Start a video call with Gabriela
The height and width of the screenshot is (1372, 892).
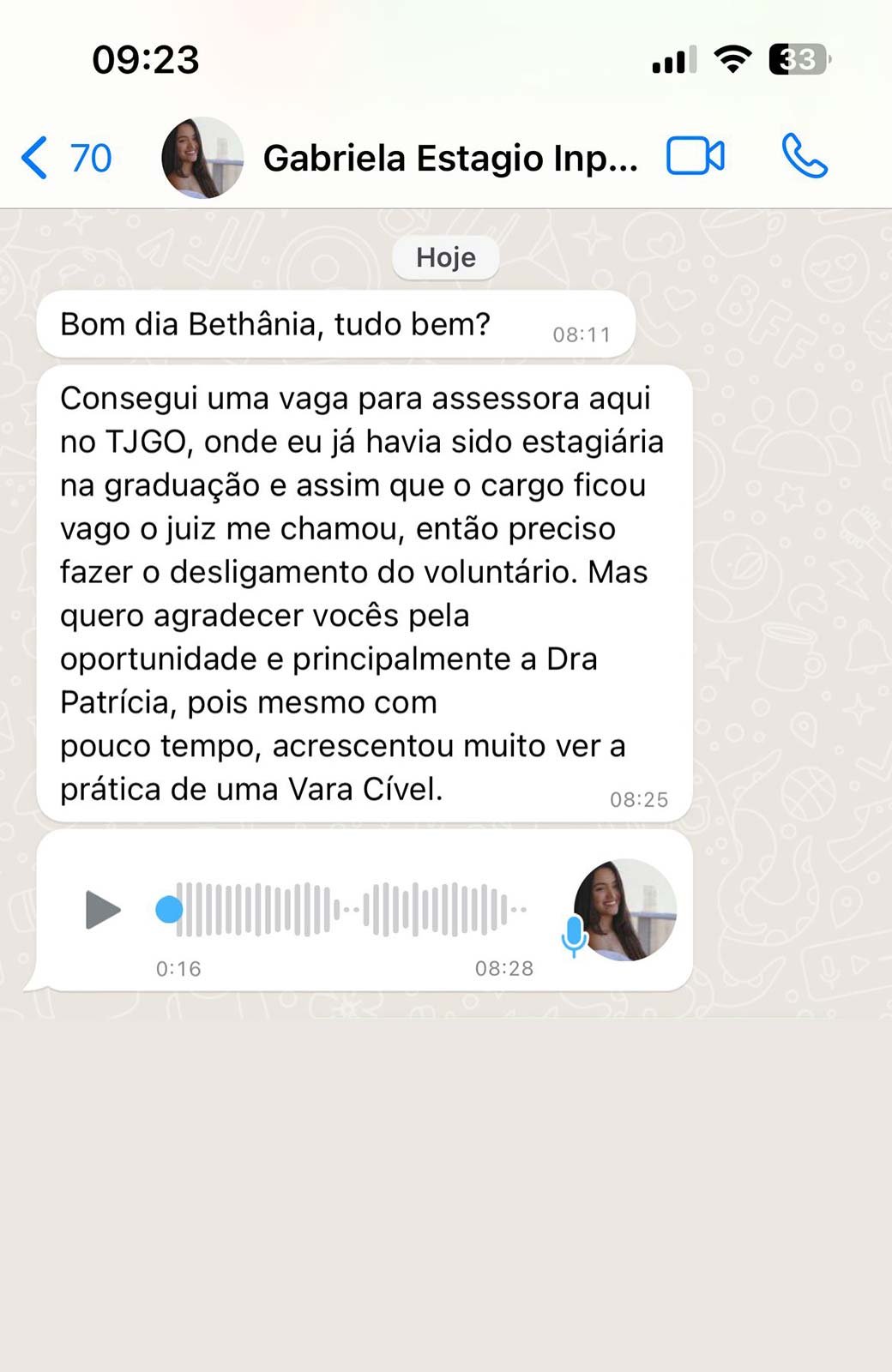695,157
